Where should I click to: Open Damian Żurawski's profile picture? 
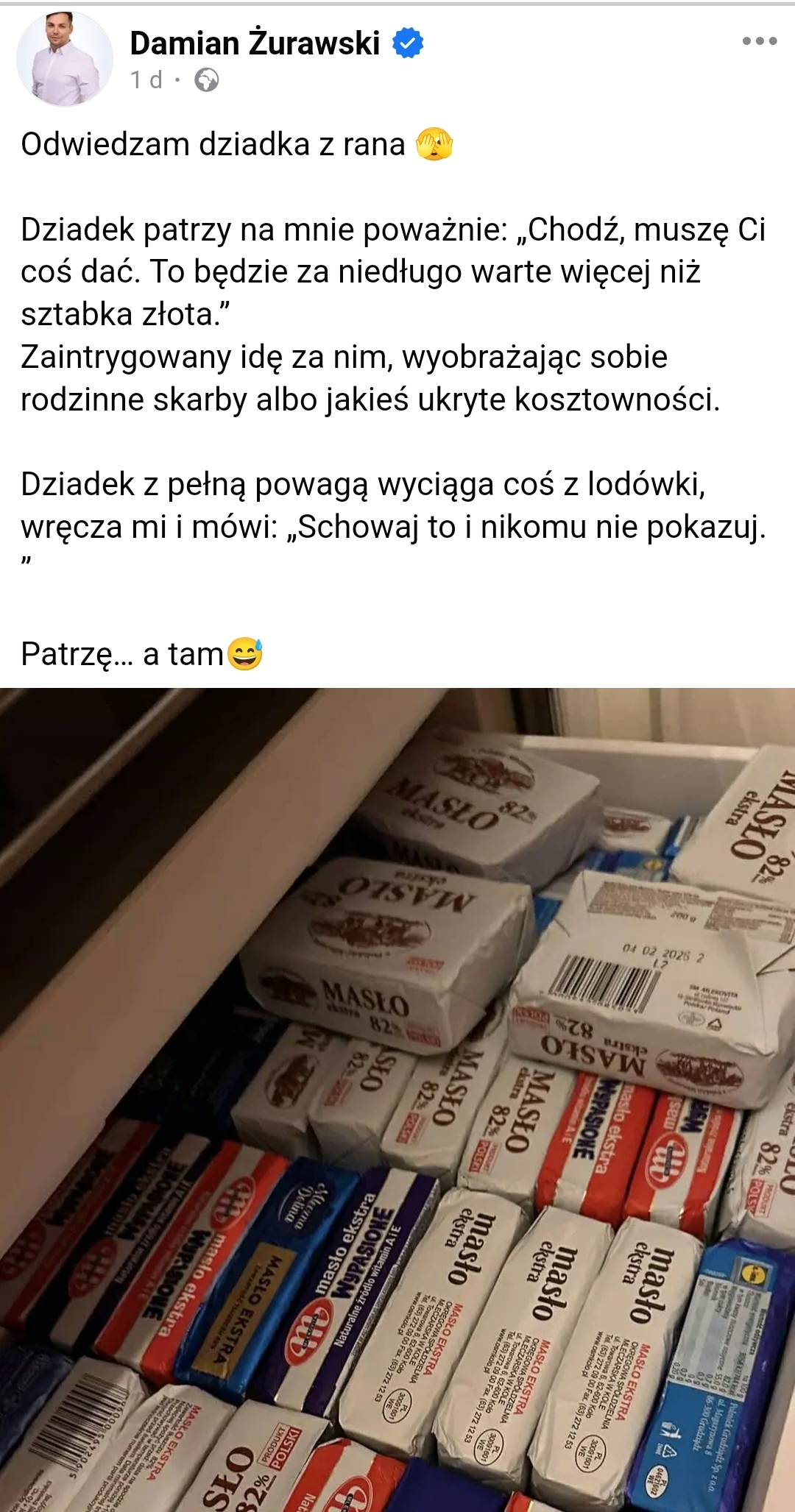(65, 59)
